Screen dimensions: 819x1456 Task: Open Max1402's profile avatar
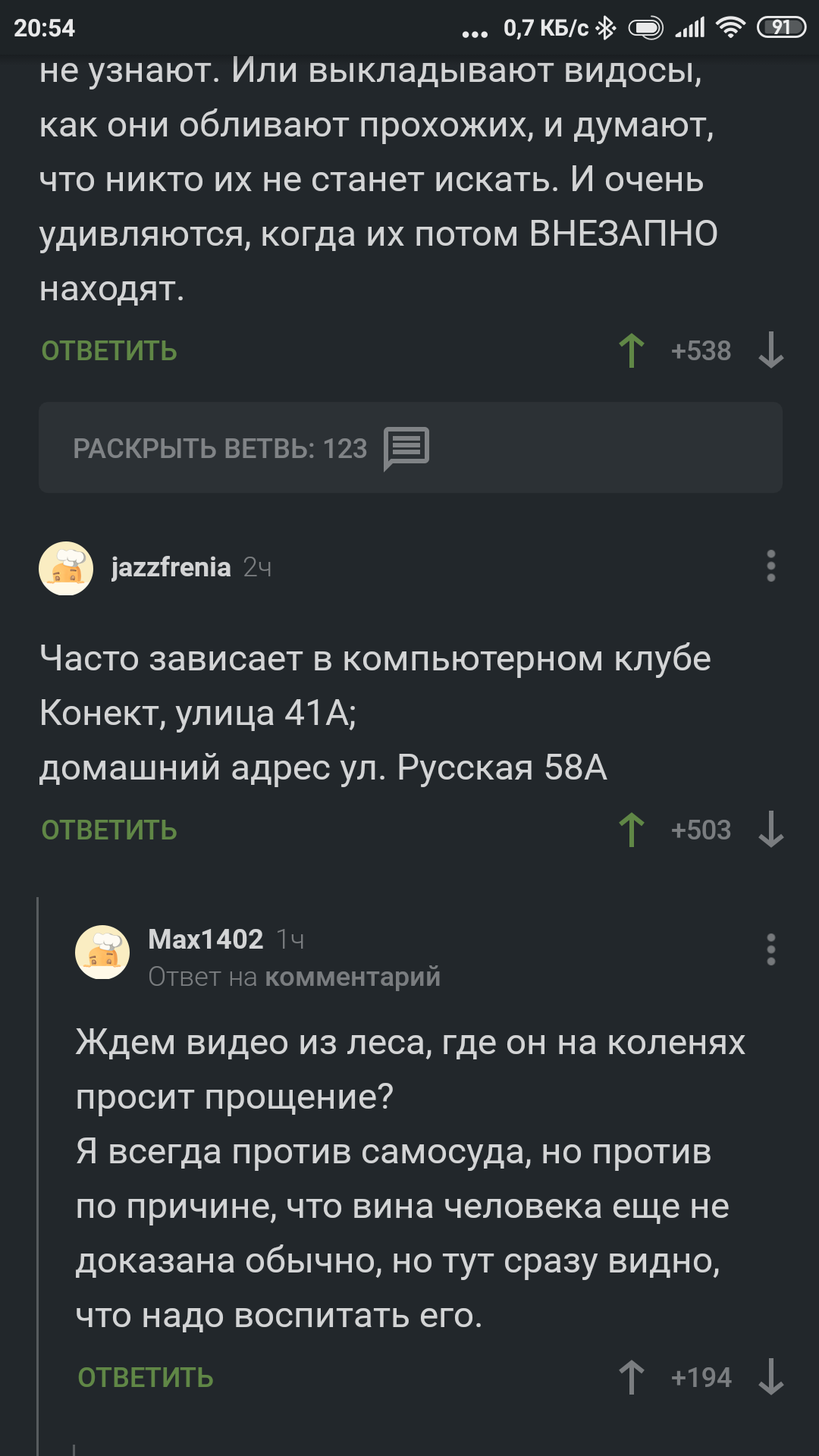(102, 952)
